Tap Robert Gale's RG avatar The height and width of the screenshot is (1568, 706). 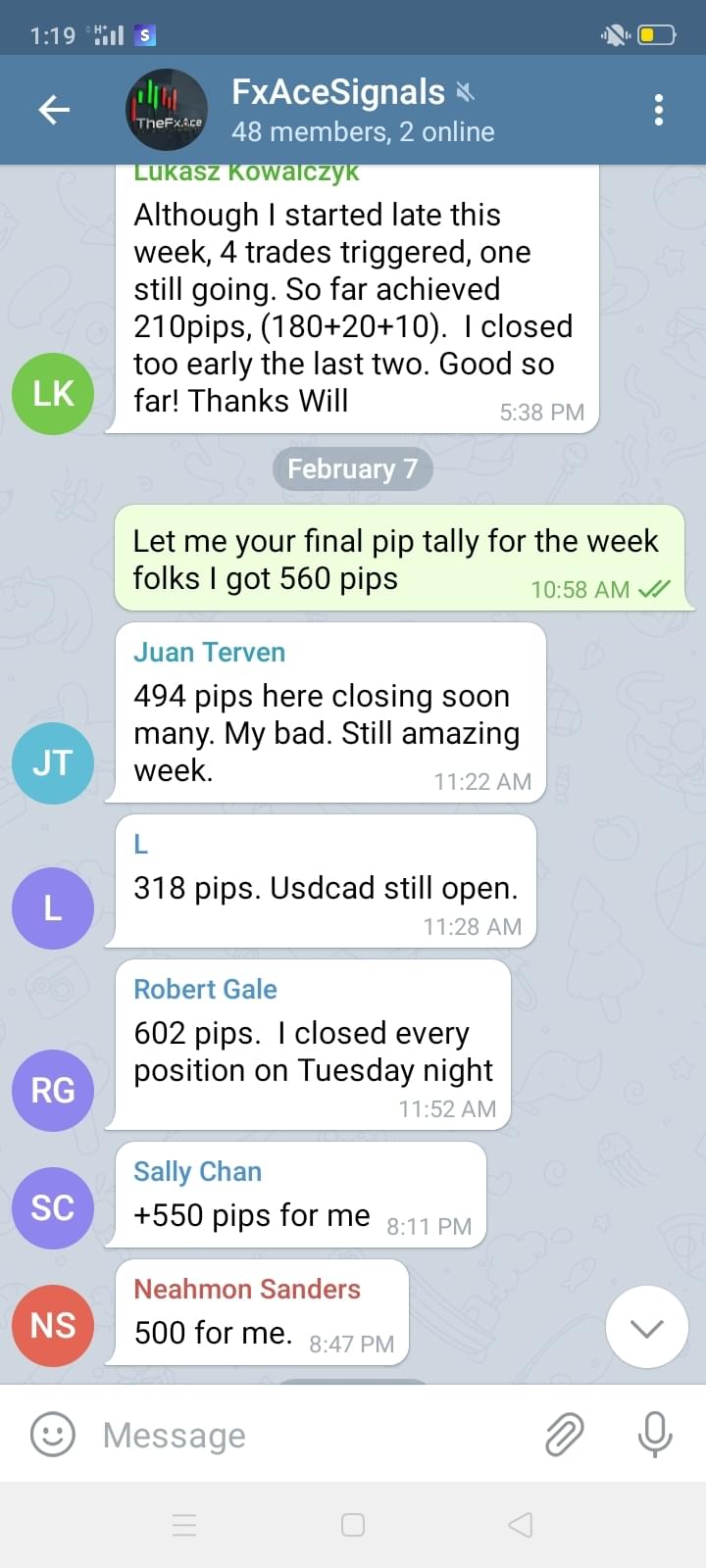(x=53, y=1090)
